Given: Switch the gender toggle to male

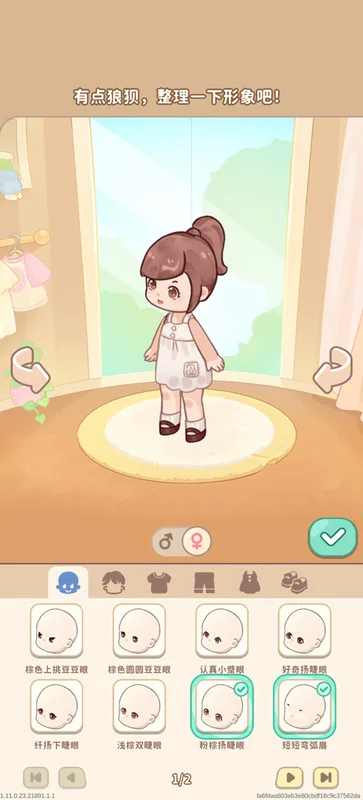Looking at the screenshot, I should click(166, 541).
